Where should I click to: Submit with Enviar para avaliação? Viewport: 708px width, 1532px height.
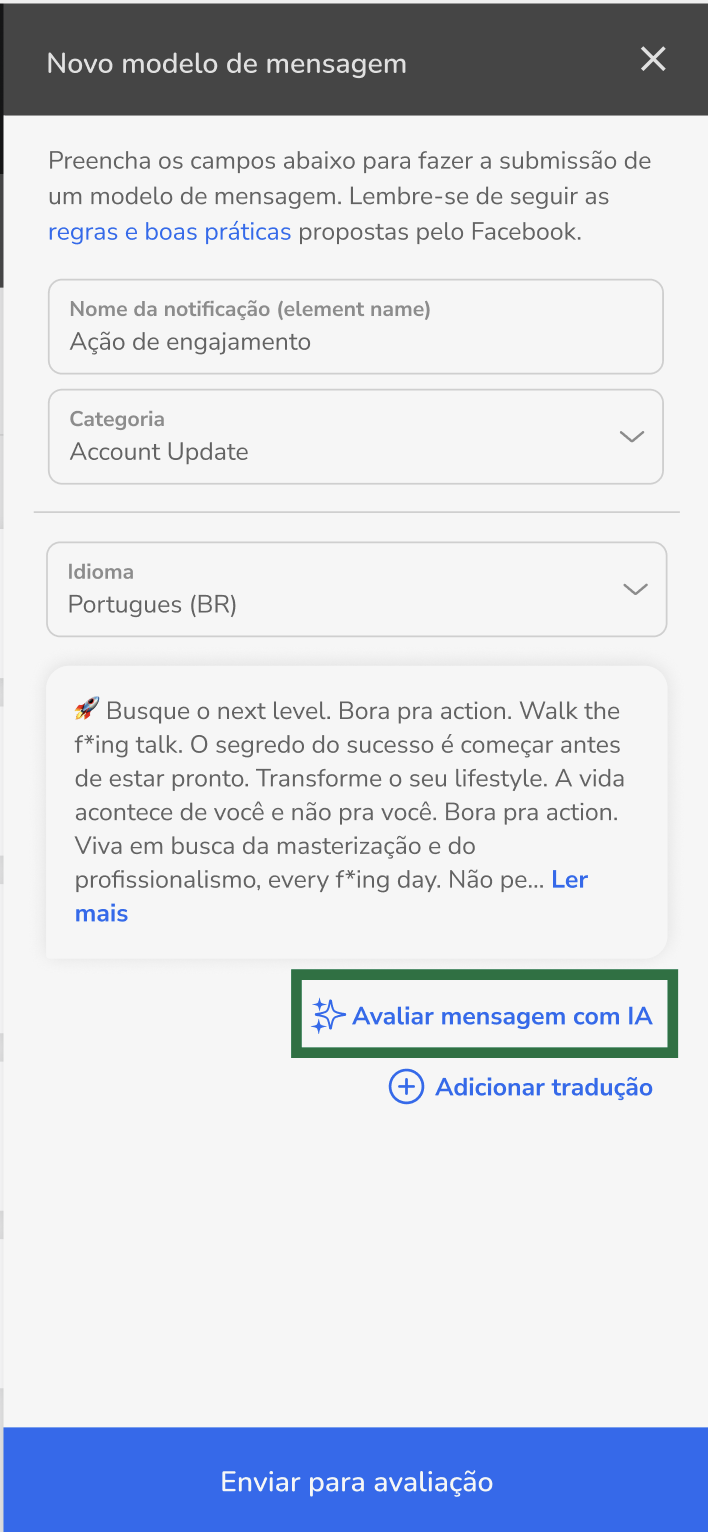(x=356, y=1481)
